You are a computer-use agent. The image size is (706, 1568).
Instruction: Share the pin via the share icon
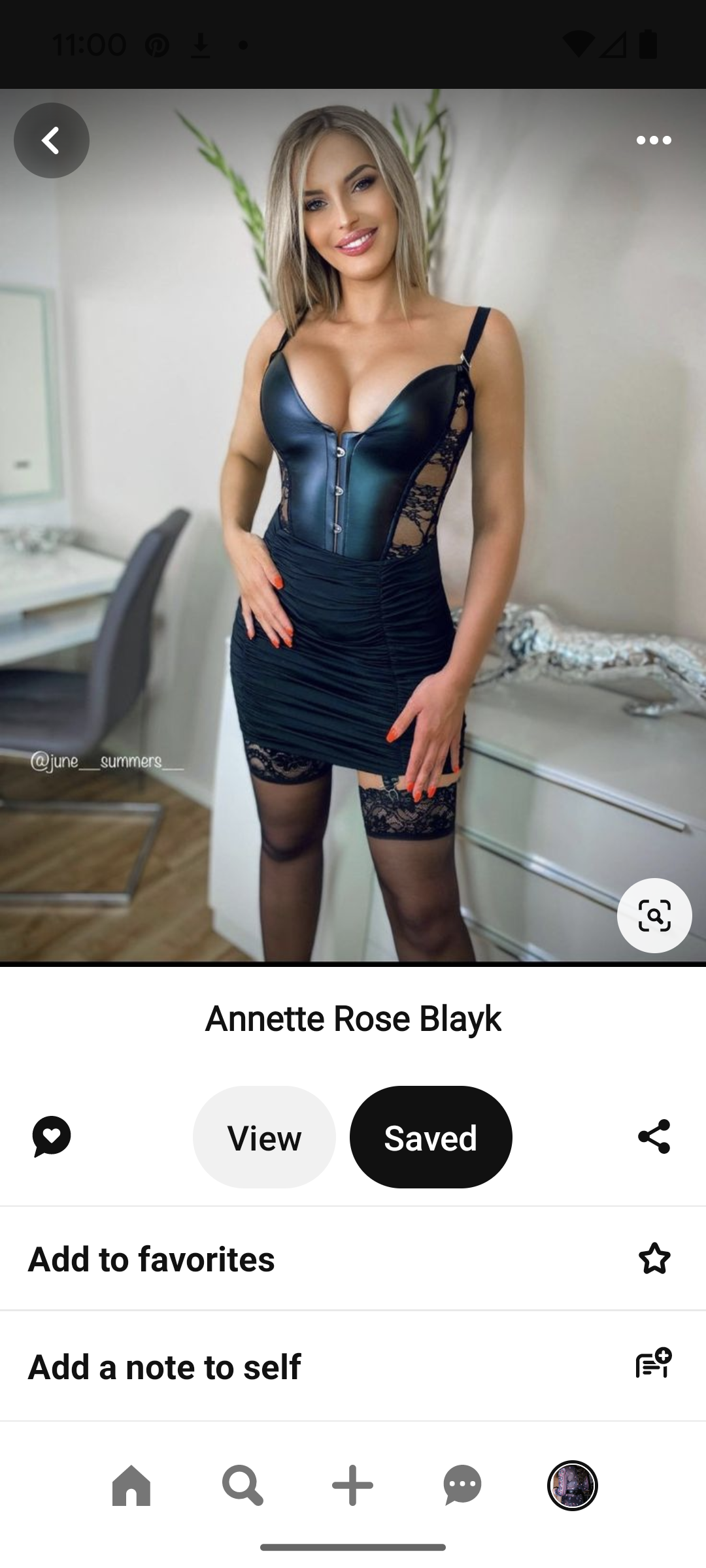(x=654, y=1136)
